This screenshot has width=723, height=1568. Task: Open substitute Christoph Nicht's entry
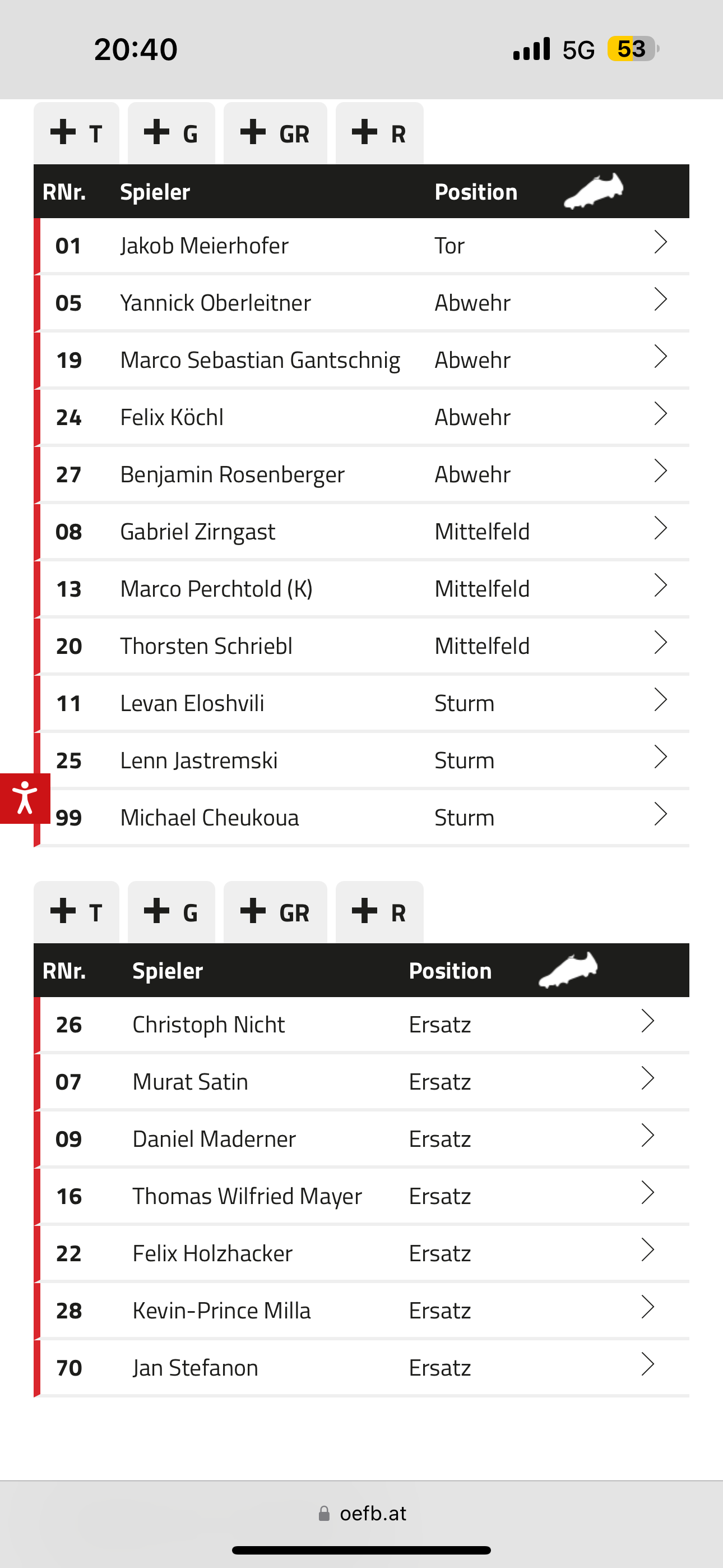(361, 1025)
